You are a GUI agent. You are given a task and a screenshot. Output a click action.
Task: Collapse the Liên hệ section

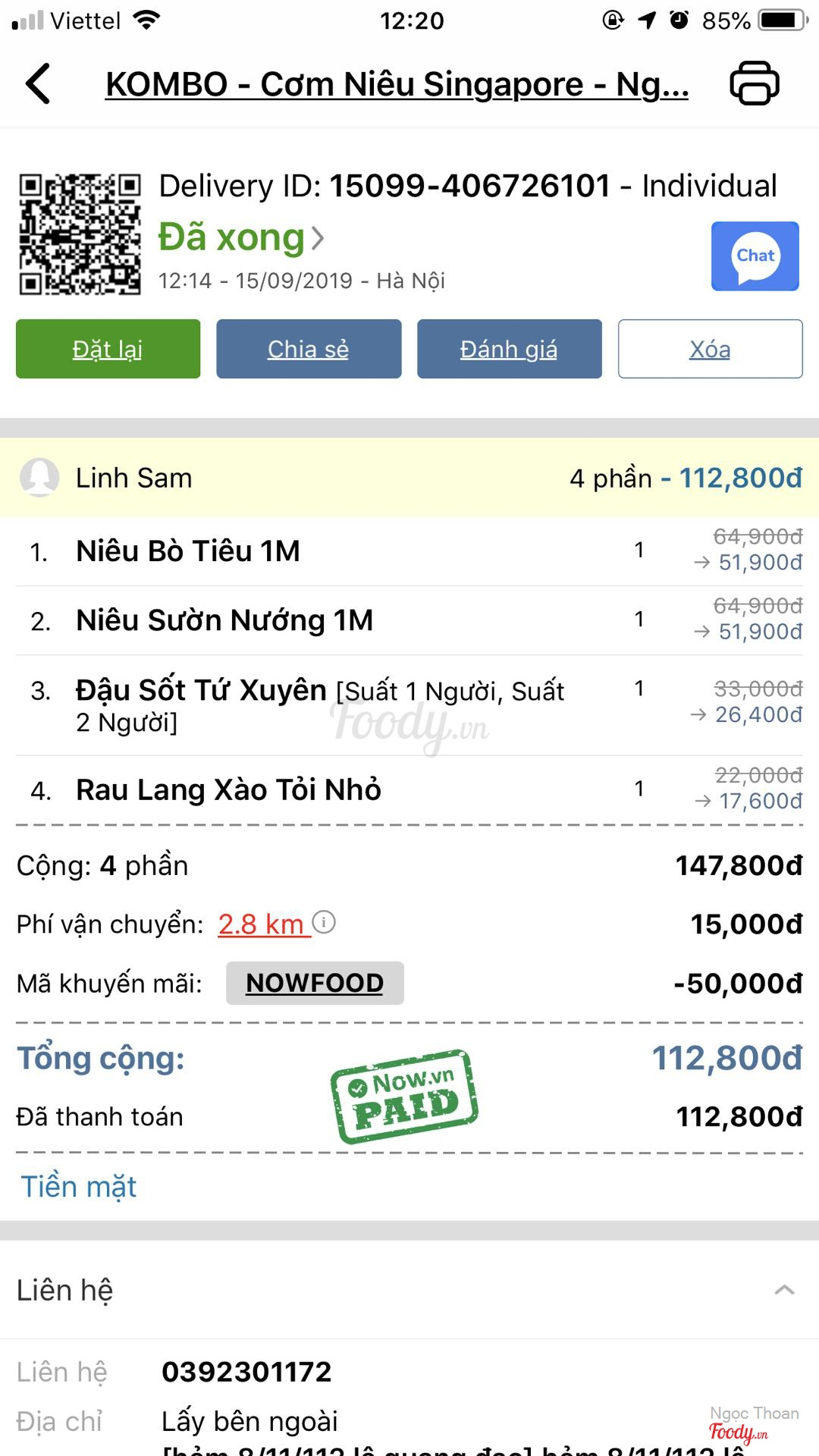(x=785, y=1290)
